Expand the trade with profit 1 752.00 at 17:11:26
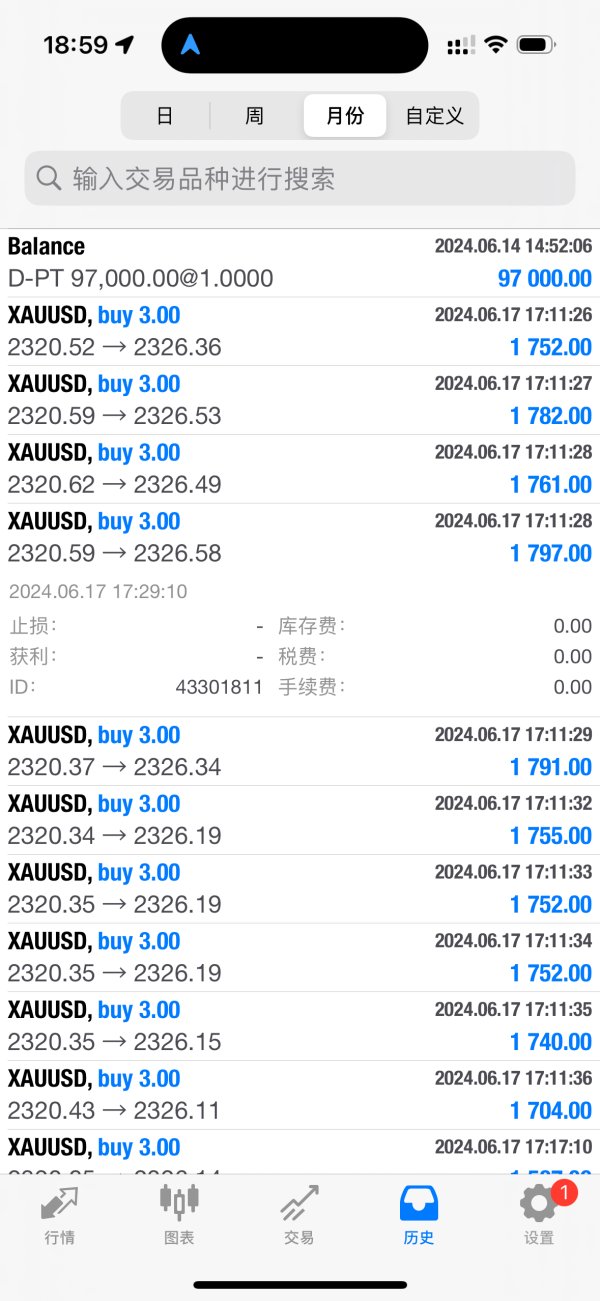Viewport: 600px width, 1301px height. (x=300, y=331)
